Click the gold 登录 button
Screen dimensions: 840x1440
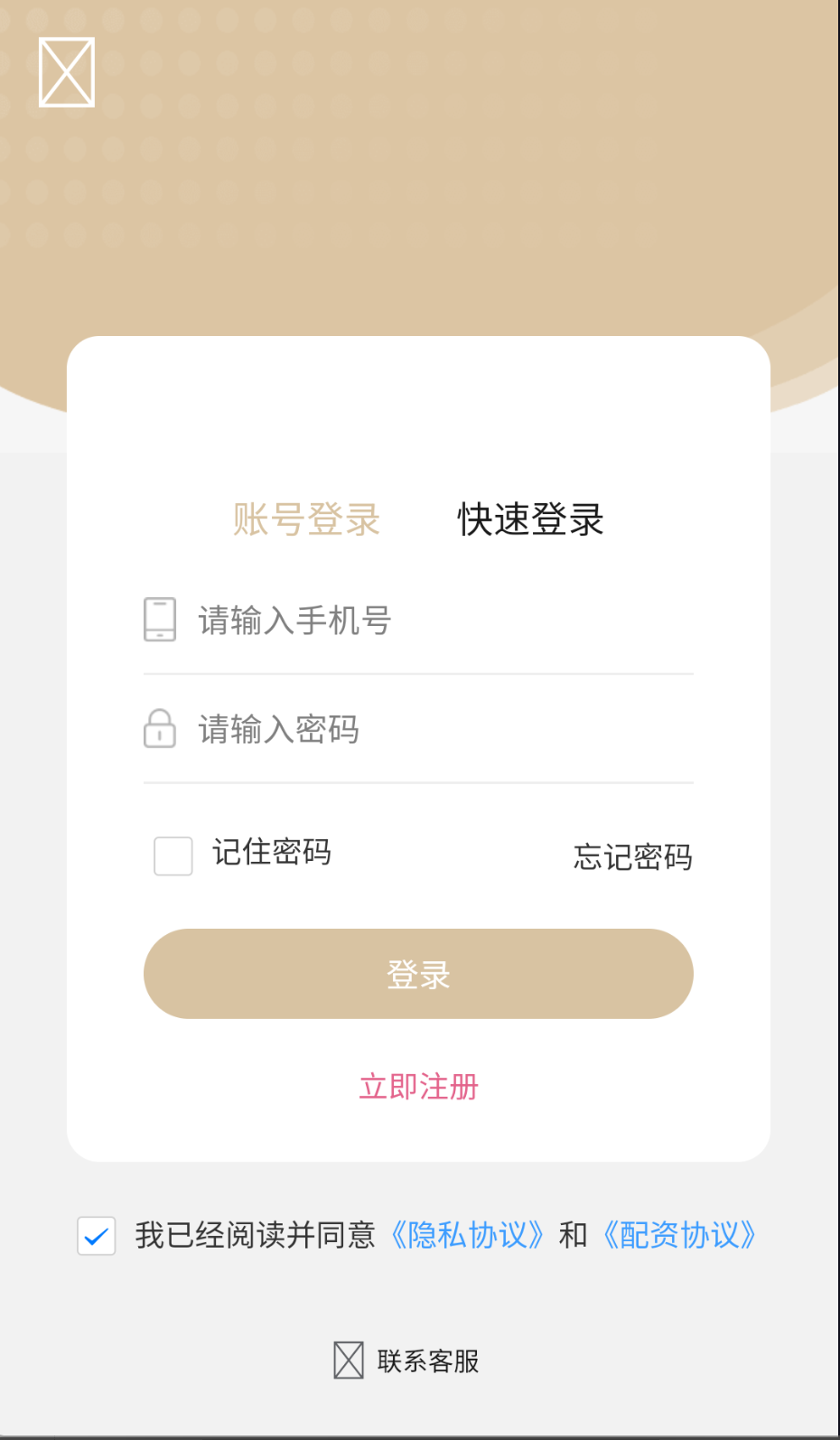tap(418, 974)
